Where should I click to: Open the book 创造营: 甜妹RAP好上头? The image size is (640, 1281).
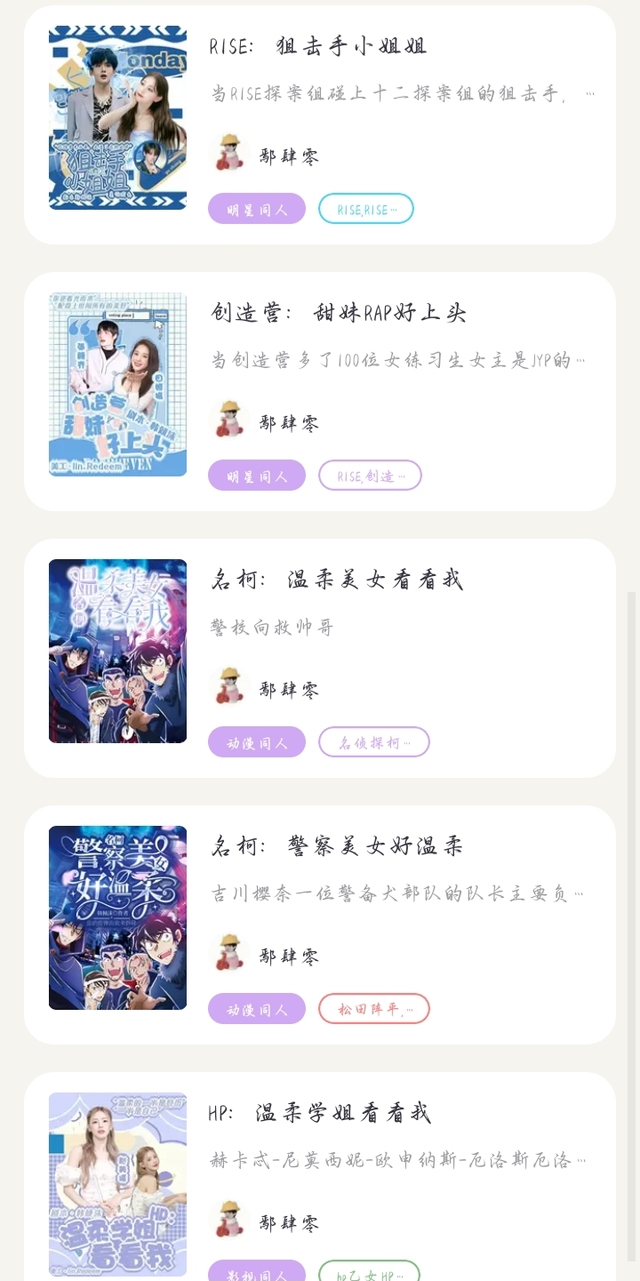click(x=338, y=313)
